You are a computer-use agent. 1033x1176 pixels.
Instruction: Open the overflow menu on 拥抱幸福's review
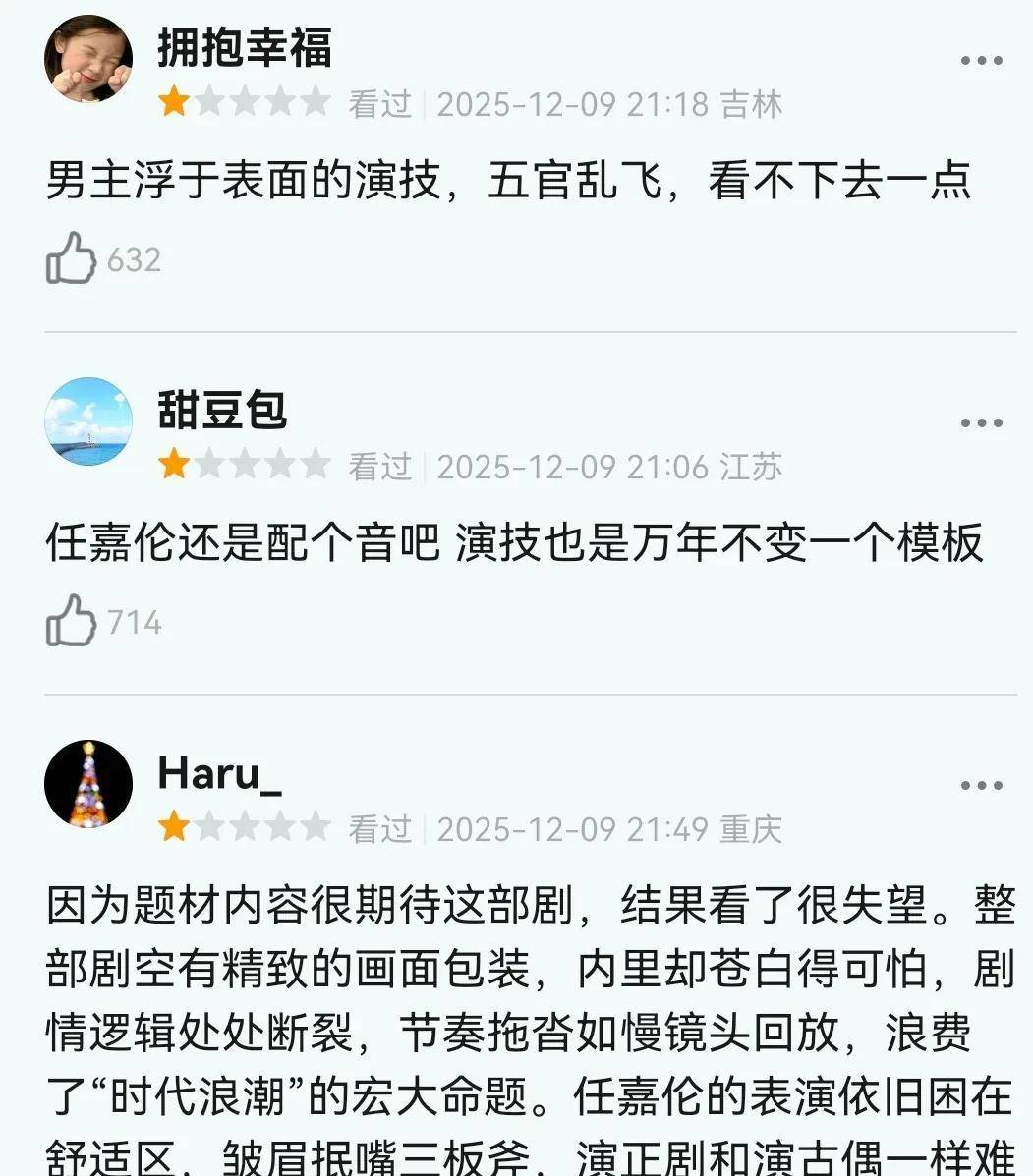981,61
